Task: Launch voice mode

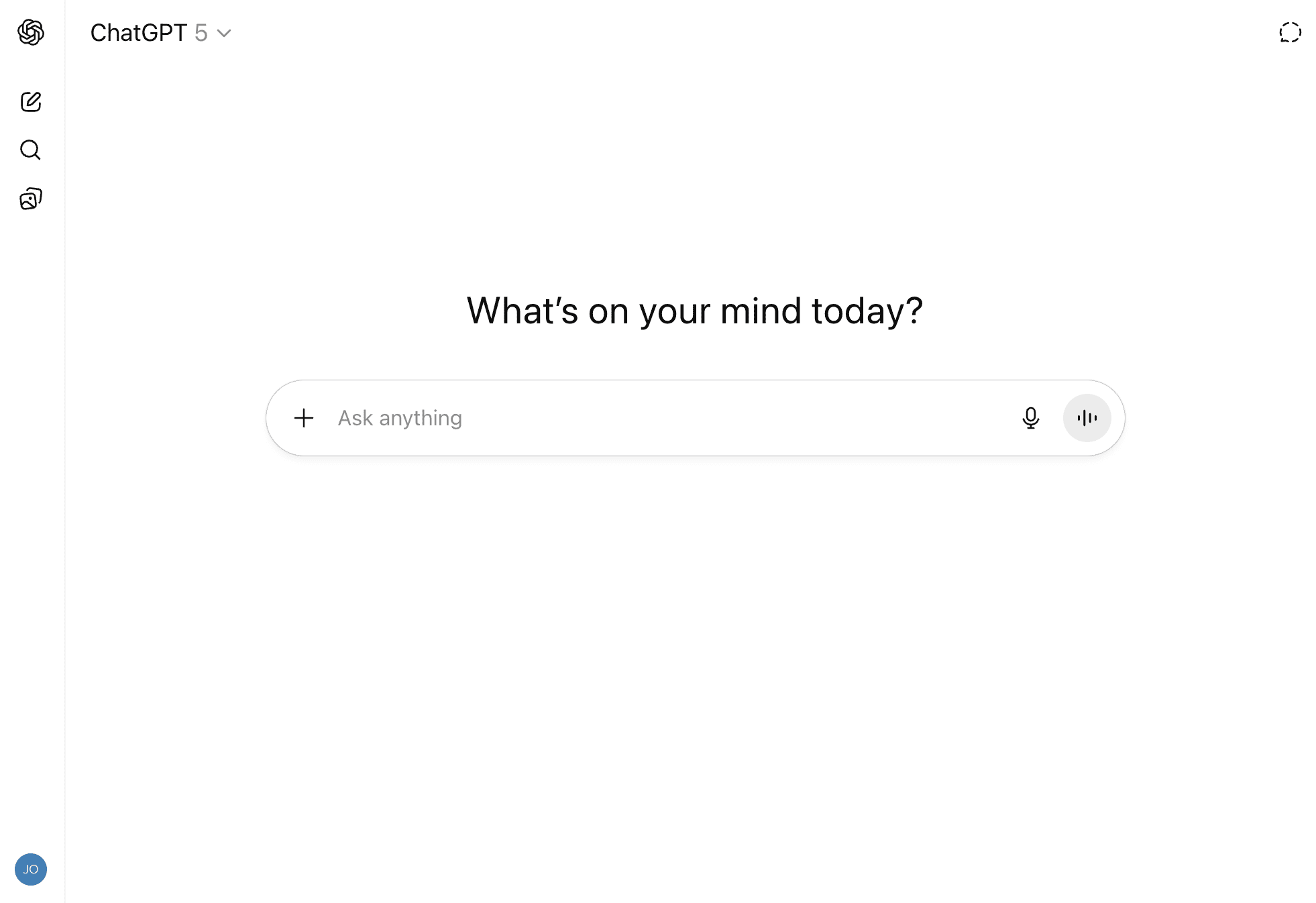Action: point(1087,418)
